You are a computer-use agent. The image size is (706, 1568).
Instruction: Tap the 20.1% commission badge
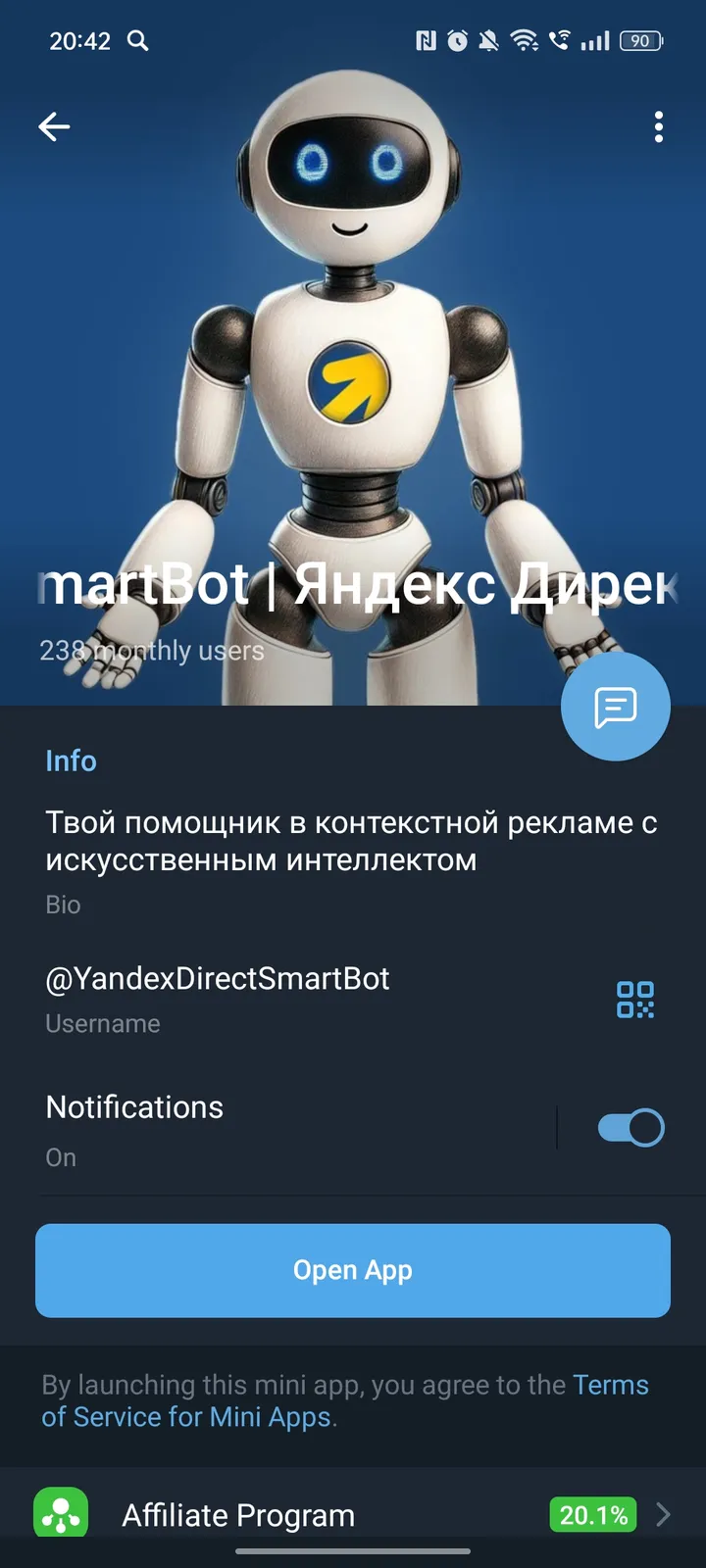(x=591, y=1515)
